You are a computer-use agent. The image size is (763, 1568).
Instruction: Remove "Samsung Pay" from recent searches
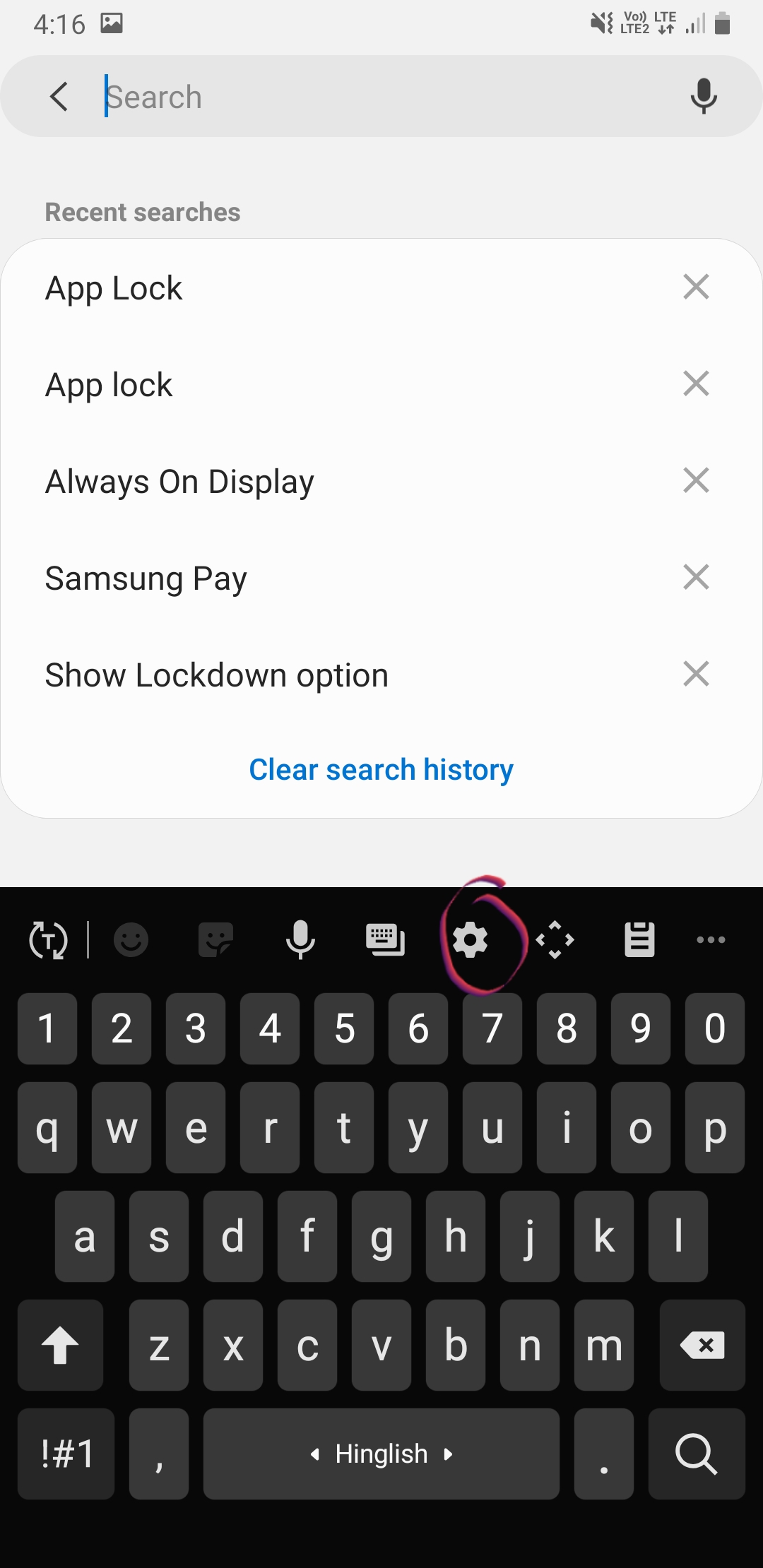696,577
